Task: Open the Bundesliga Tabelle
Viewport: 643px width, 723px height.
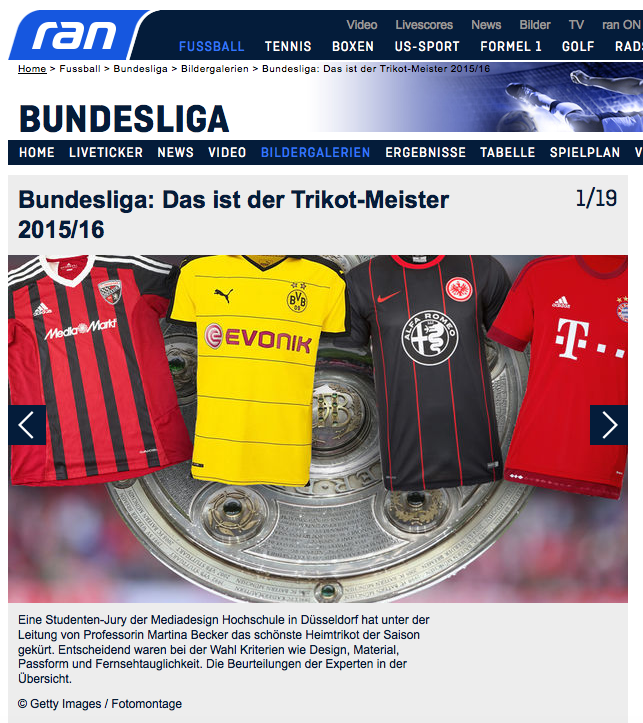Action: 507,153
